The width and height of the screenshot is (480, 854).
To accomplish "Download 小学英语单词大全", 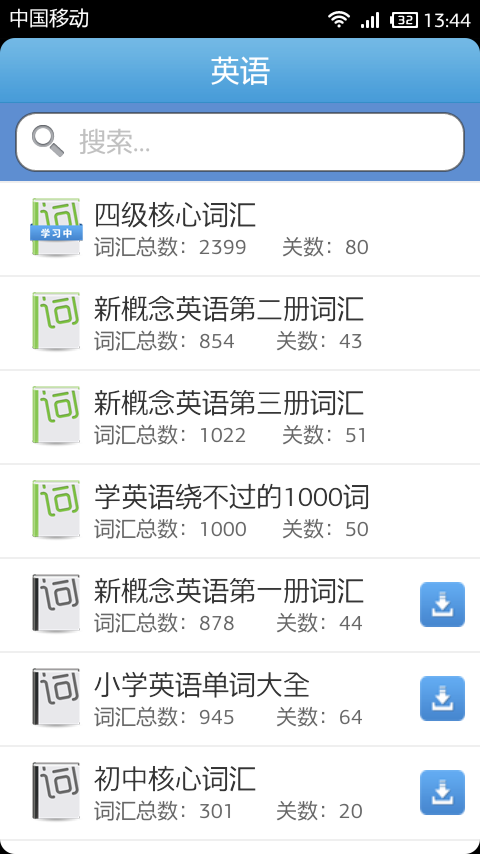I will (x=442, y=699).
